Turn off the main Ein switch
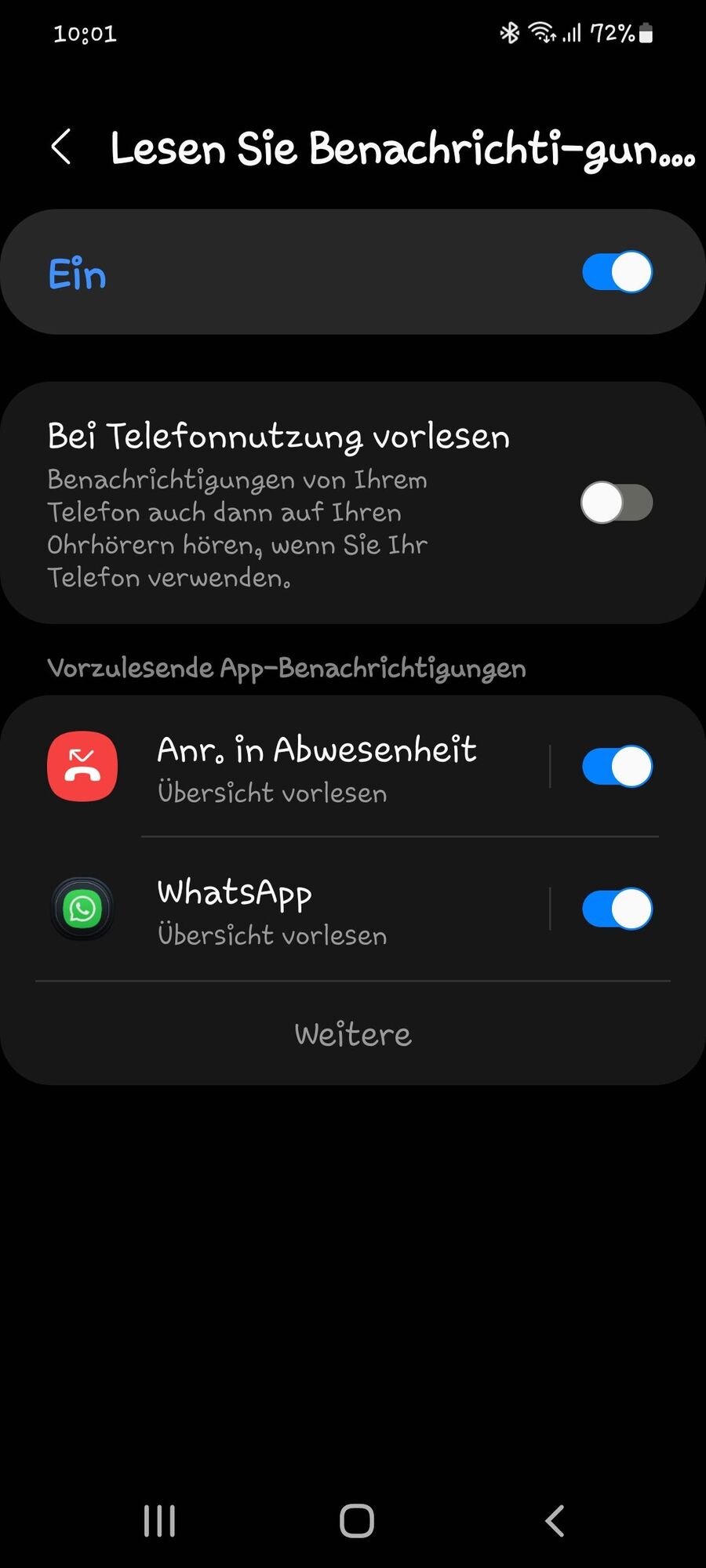 pos(617,272)
